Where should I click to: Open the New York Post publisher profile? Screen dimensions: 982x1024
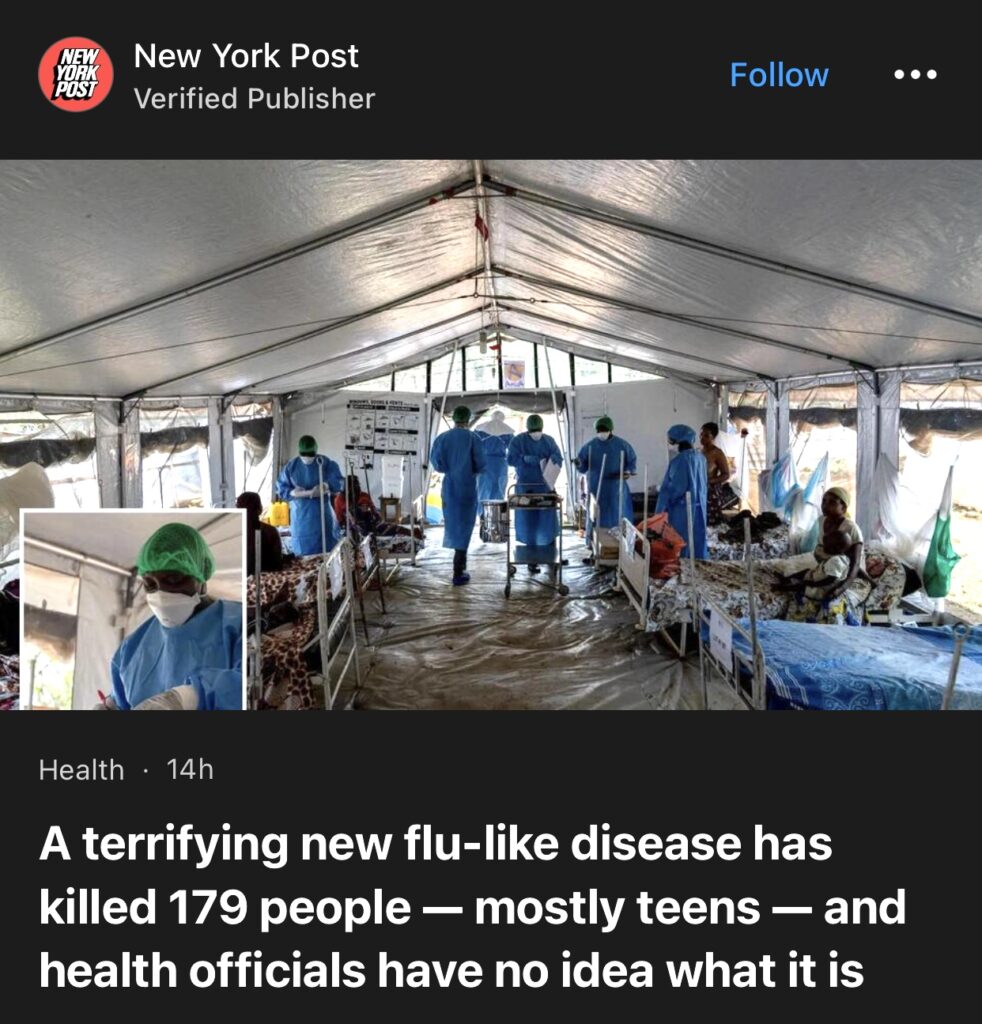pos(246,57)
